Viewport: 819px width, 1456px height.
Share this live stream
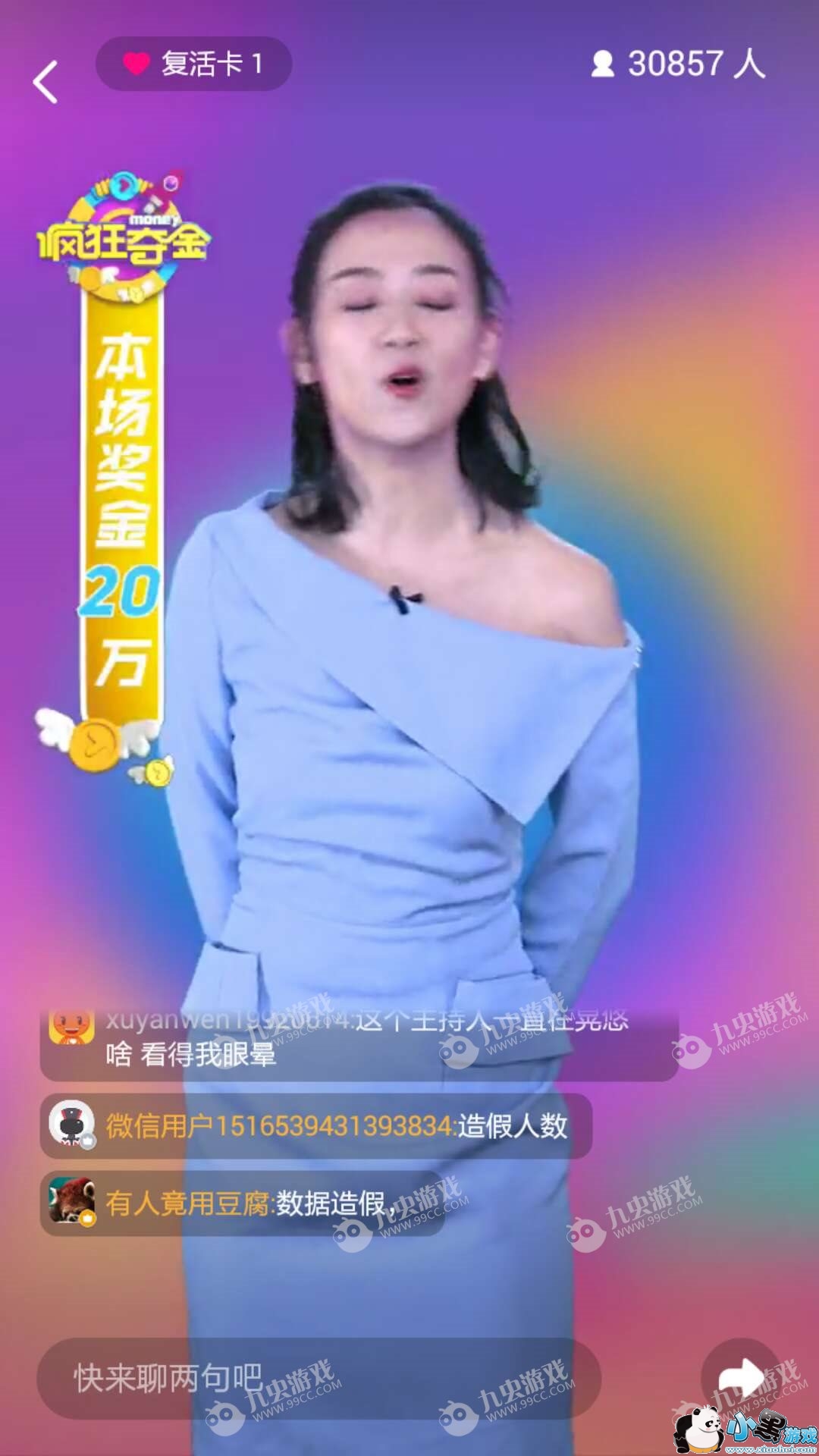[x=740, y=1376]
